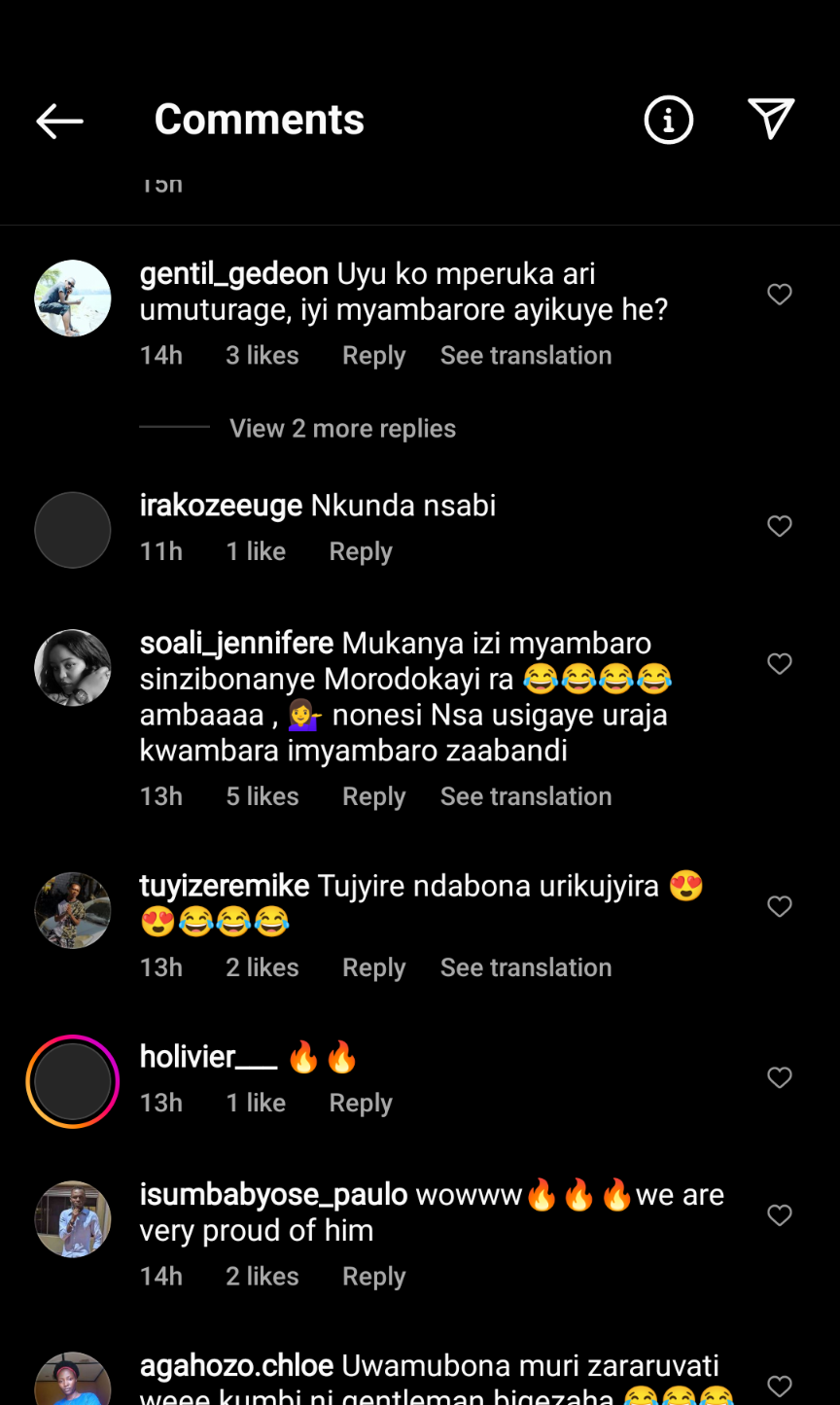
Task: Like isumbabyose_paulo's comment
Action: tap(780, 1215)
